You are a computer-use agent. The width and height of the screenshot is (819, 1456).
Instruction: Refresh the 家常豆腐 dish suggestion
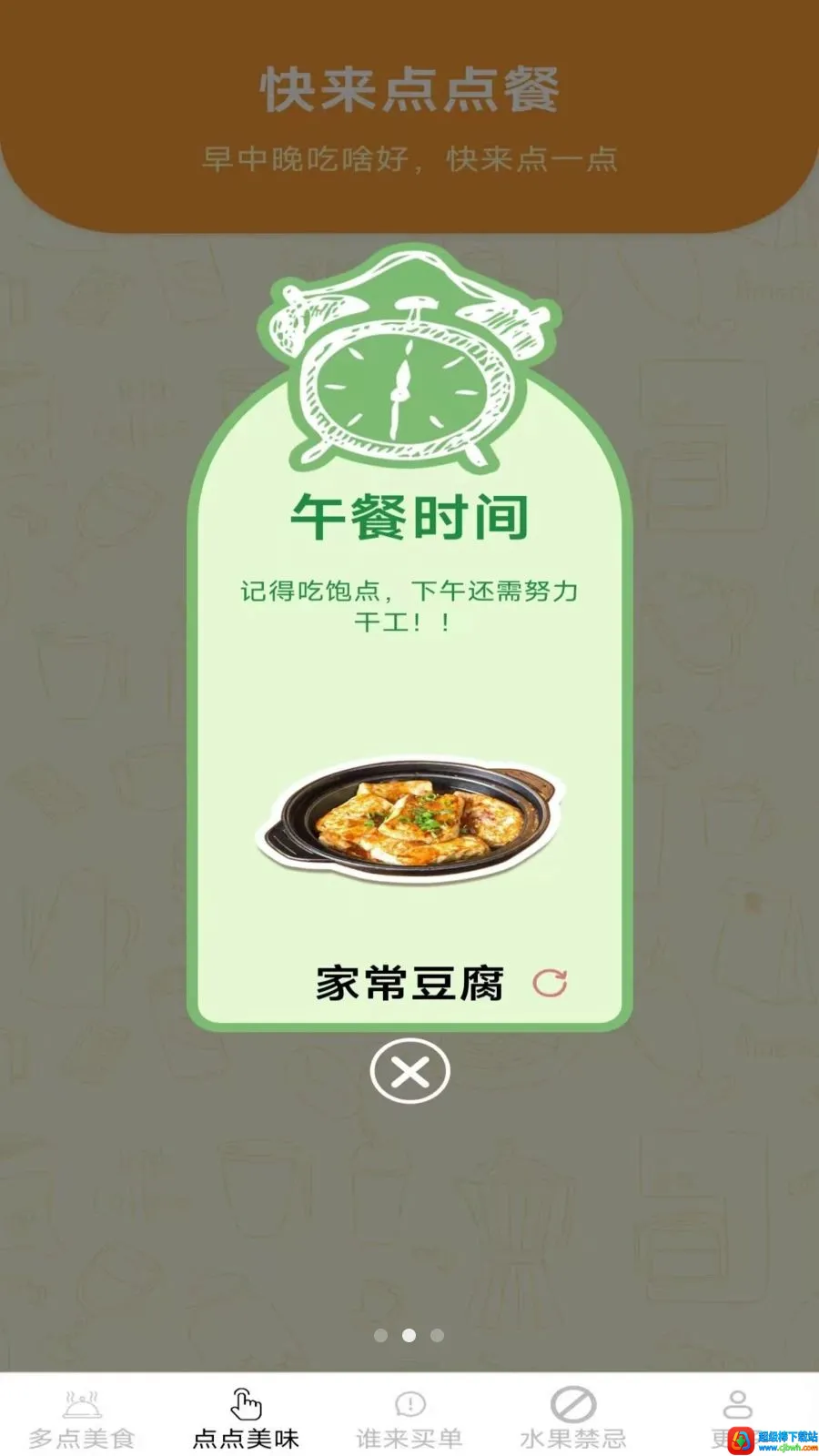click(x=550, y=983)
